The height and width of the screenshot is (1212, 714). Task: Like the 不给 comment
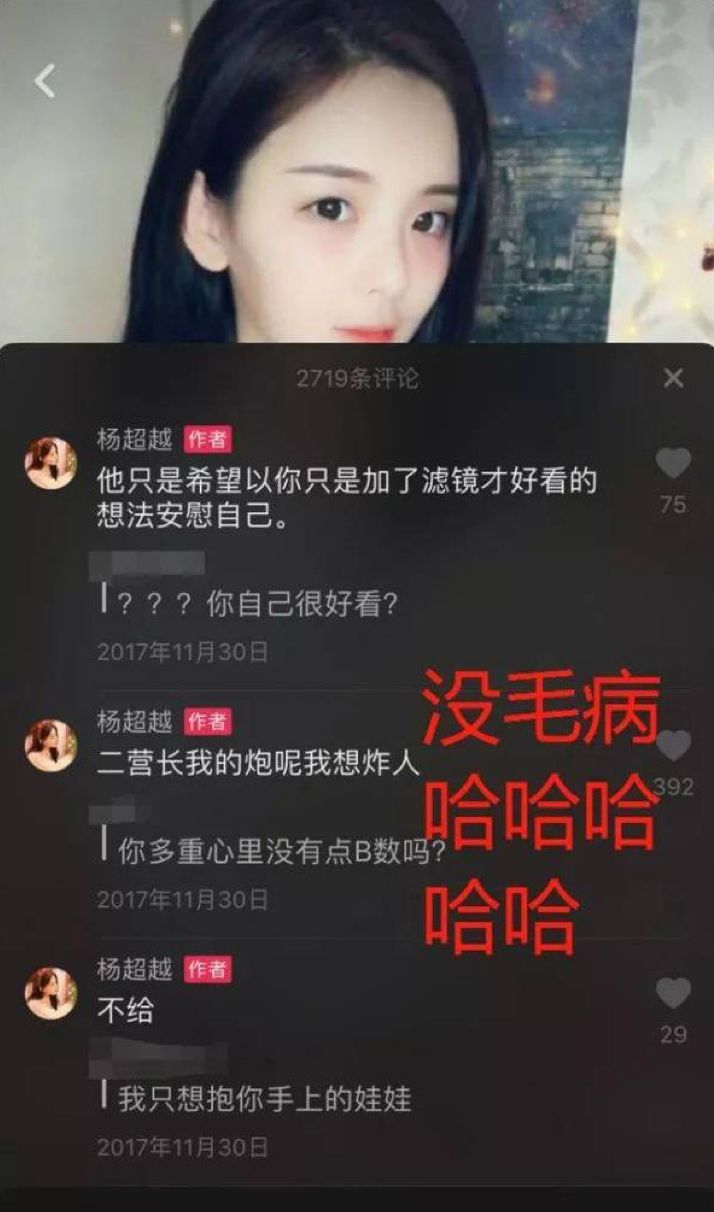tap(673, 993)
